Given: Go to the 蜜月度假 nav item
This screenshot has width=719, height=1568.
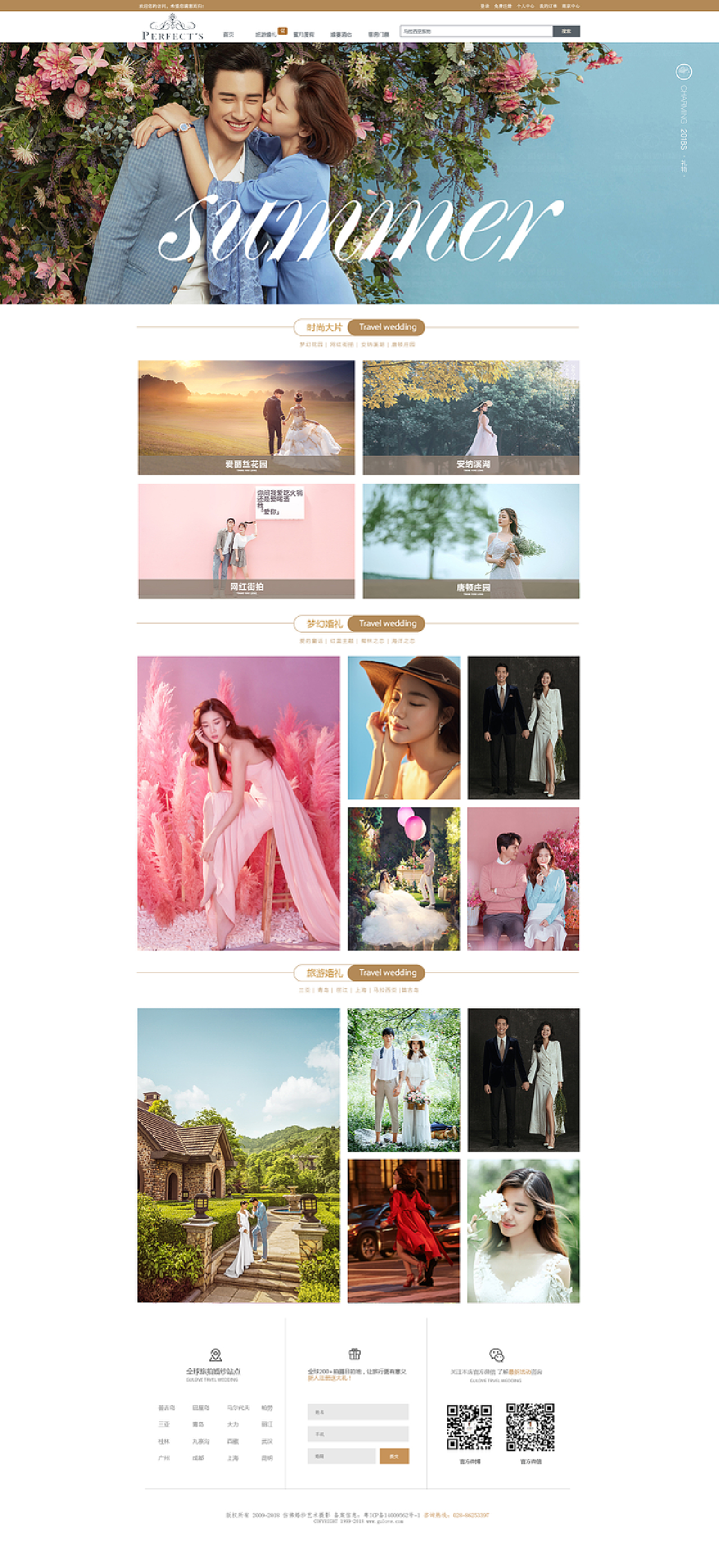Looking at the screenshot, I should click(303, 35).
